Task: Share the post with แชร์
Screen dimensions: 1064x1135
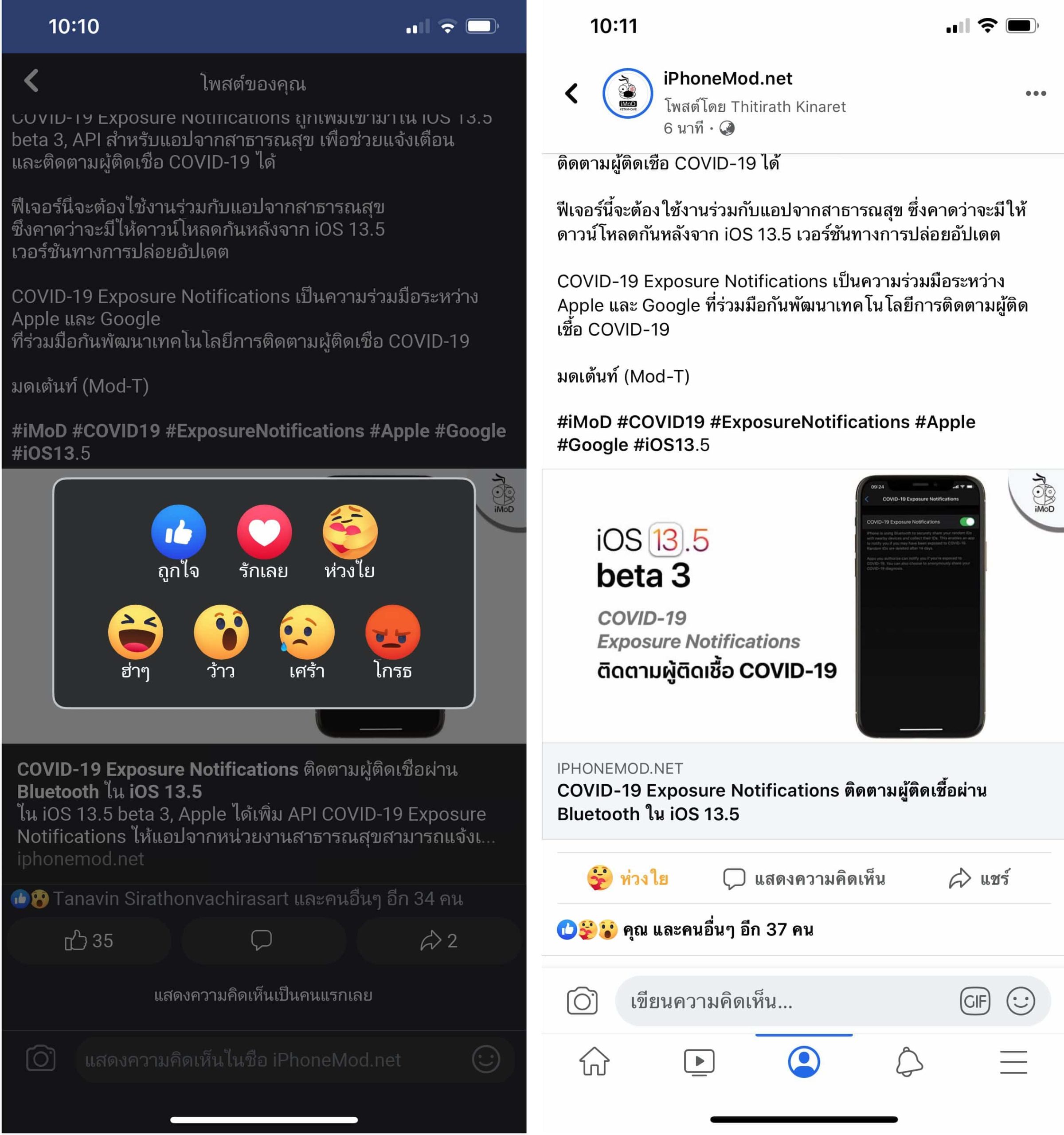Action: coord(979,879)
